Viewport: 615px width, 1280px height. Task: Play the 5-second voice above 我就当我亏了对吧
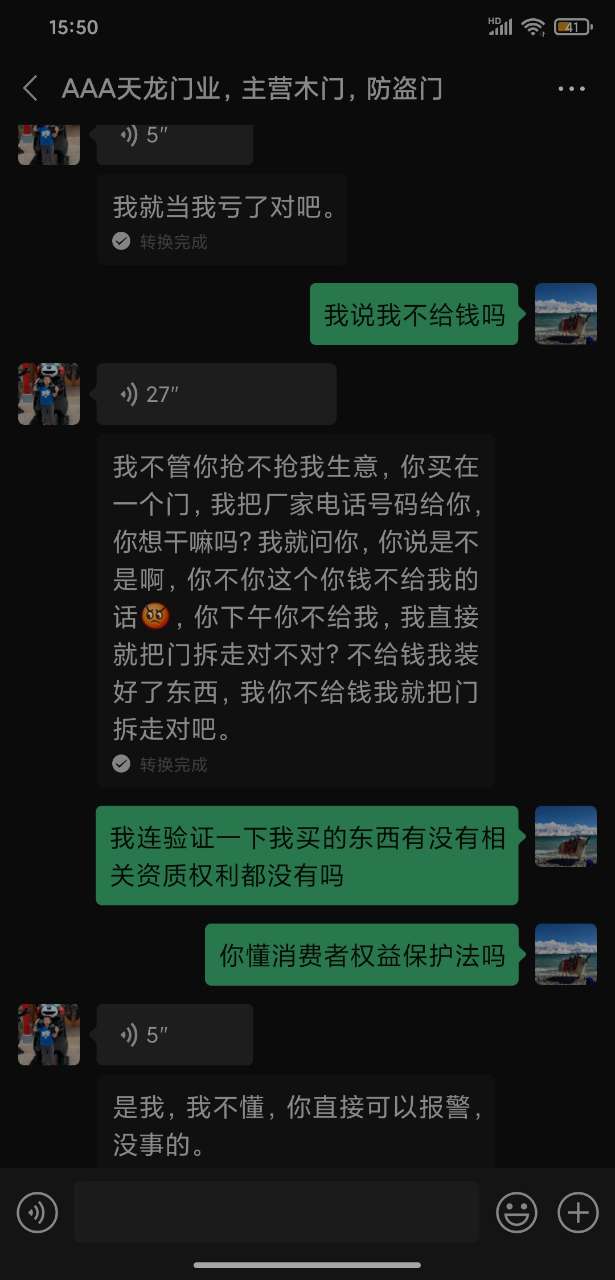coord(175,137)
